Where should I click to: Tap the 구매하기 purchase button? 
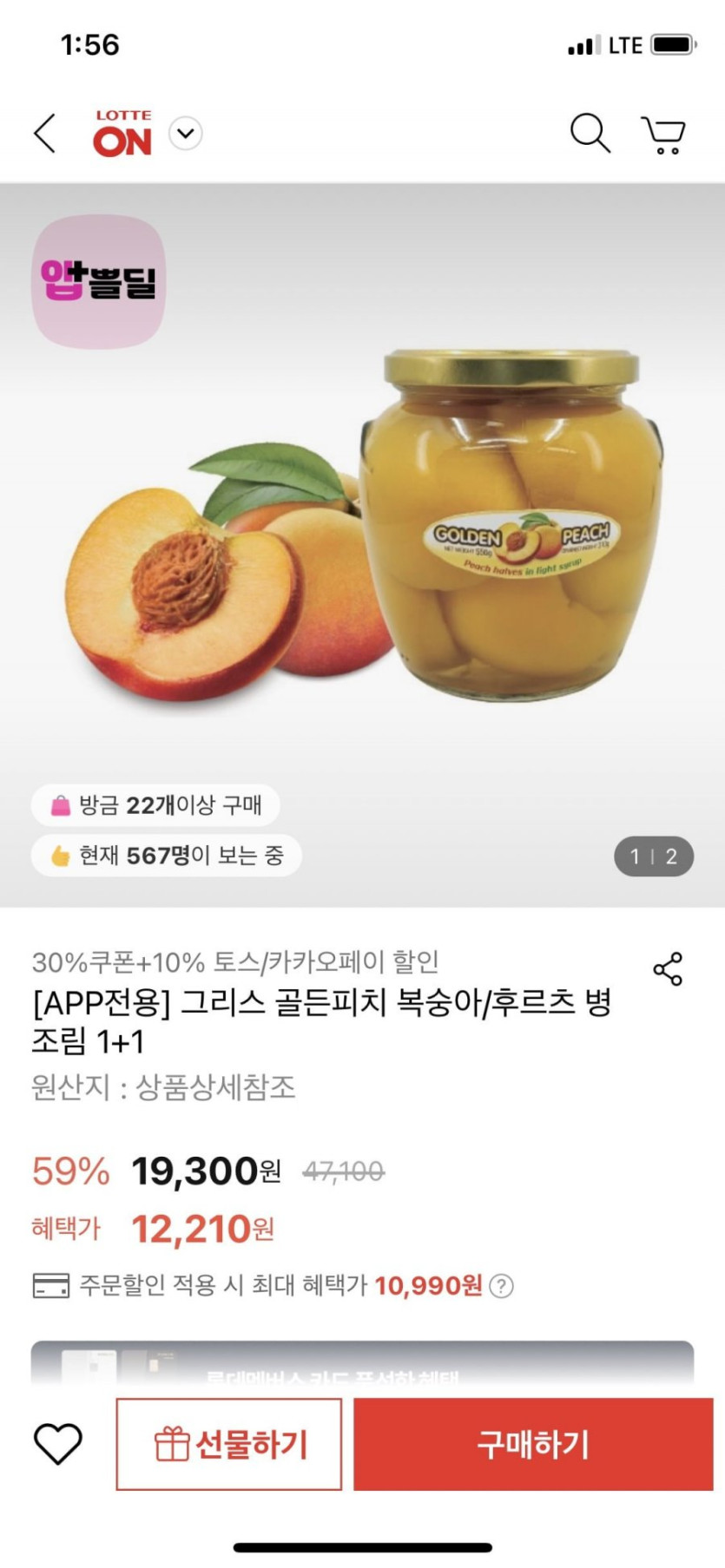pyautogui.click(x=533, y=1443)
